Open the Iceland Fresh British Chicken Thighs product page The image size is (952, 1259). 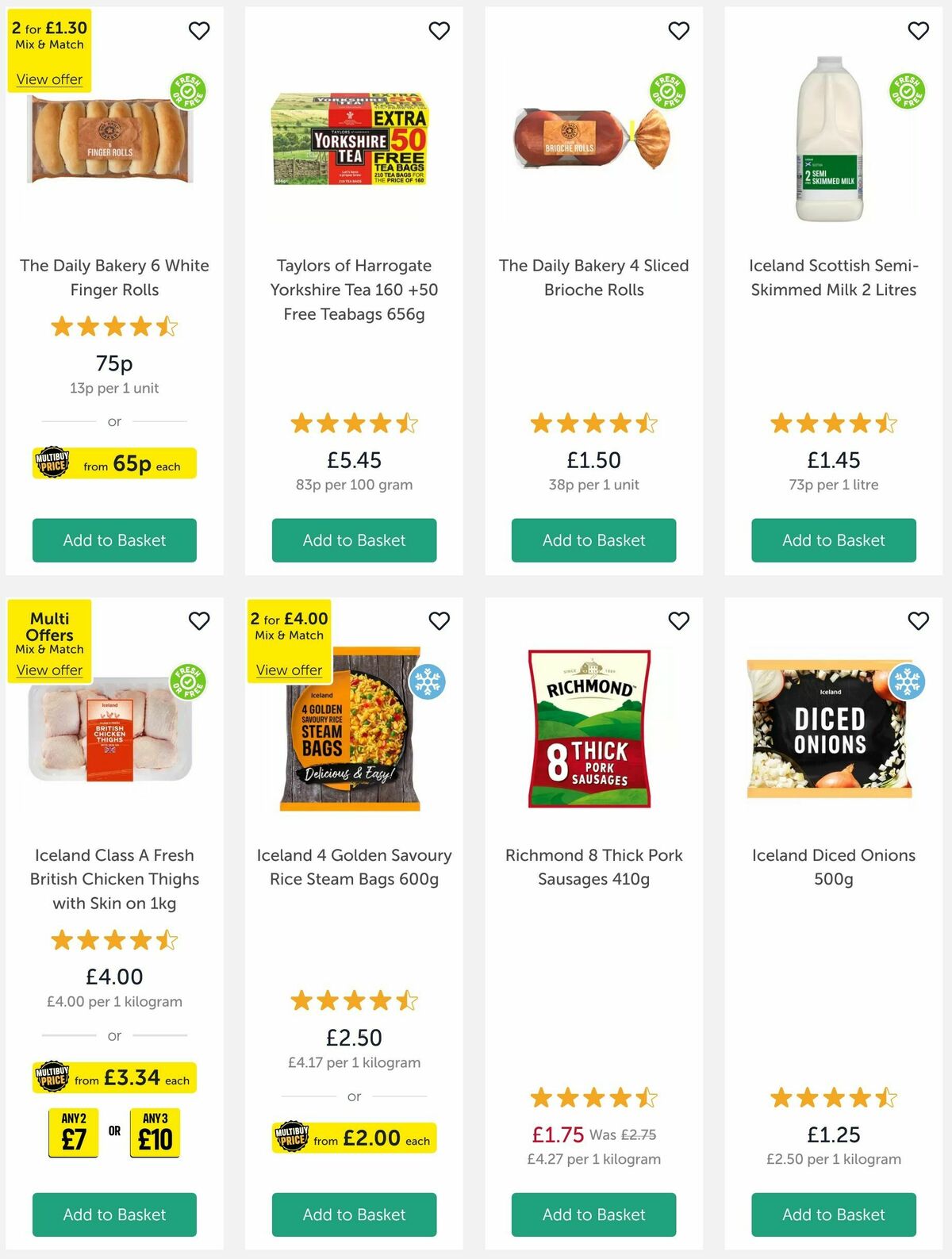coord(113,879)
